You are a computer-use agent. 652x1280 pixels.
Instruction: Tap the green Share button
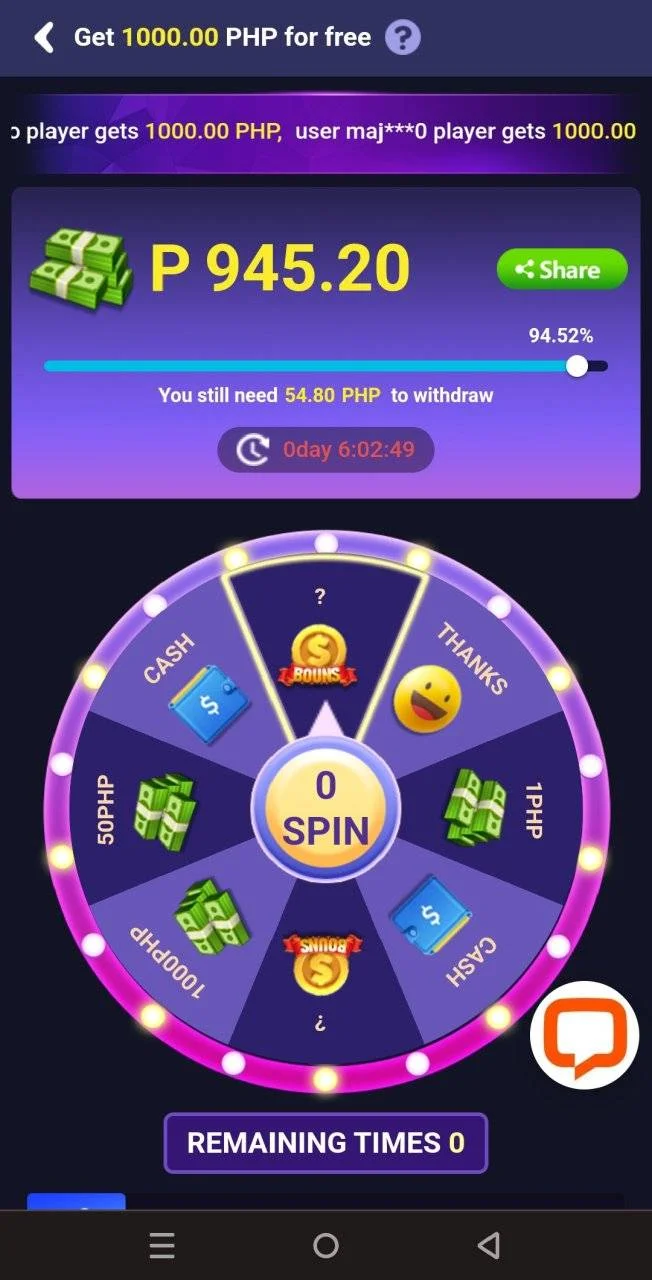coord(562,269)
